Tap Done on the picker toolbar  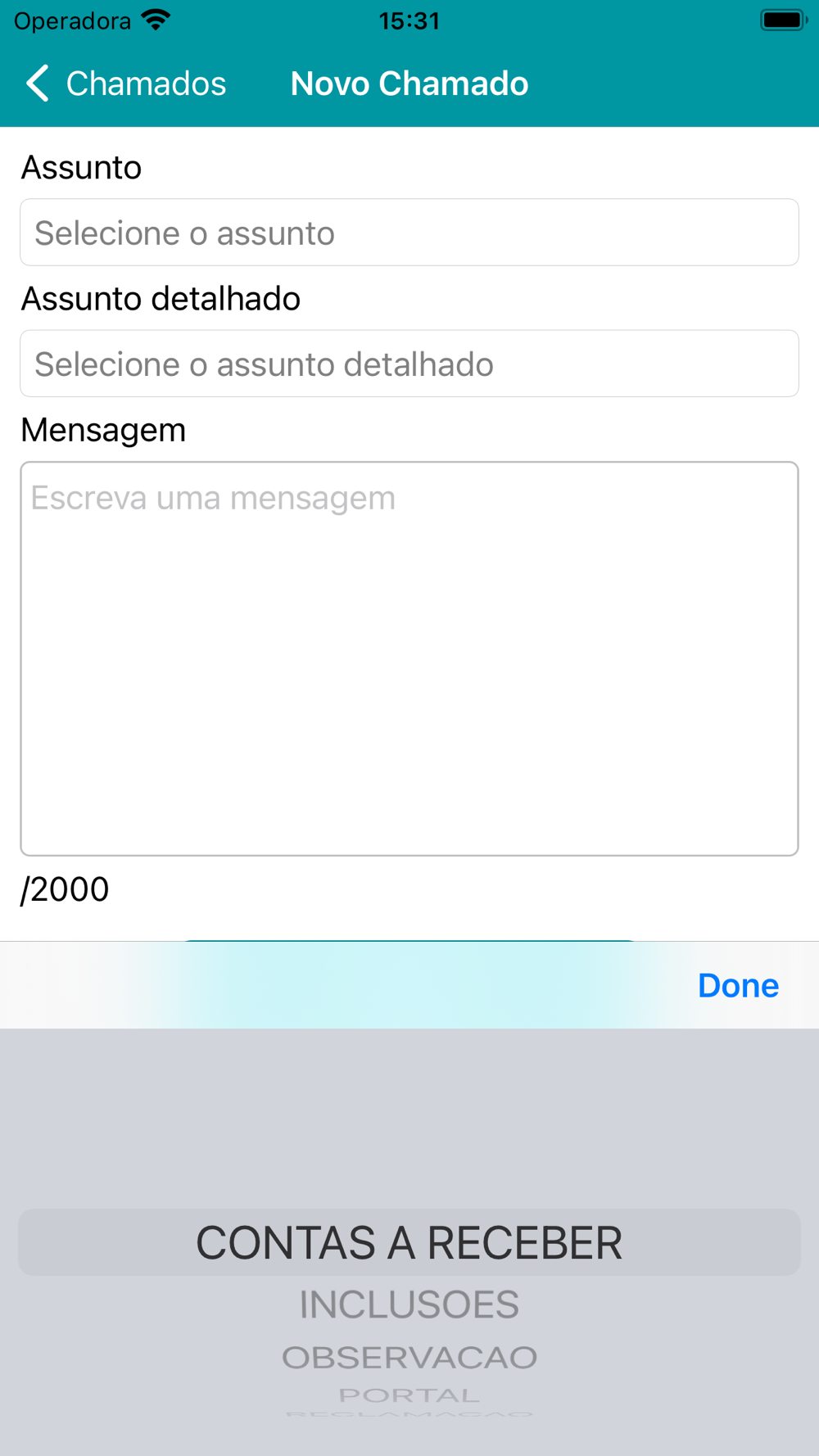[x=738, y=985]
